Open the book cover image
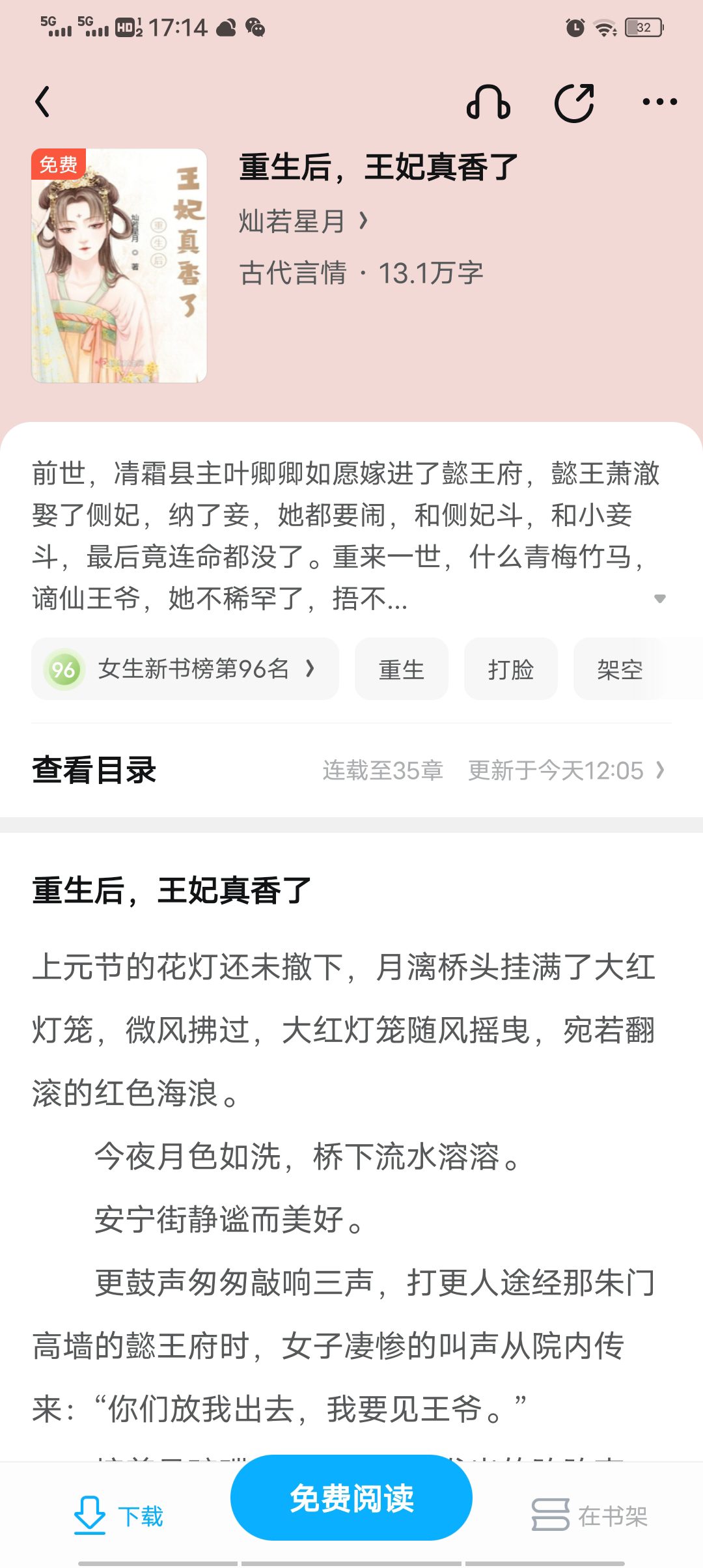 [x=119, y=266]
